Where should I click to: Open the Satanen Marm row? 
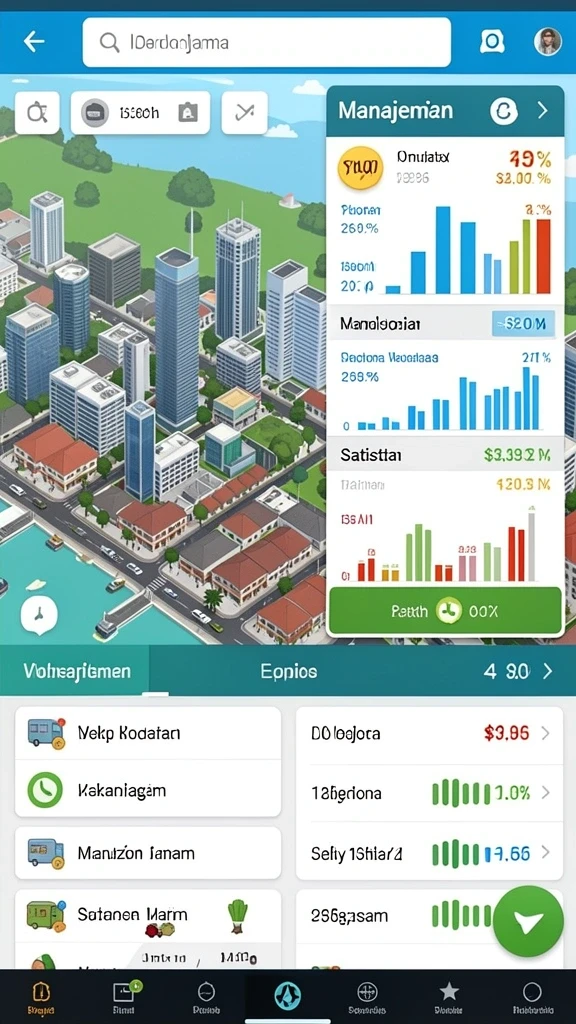point(148,916)
